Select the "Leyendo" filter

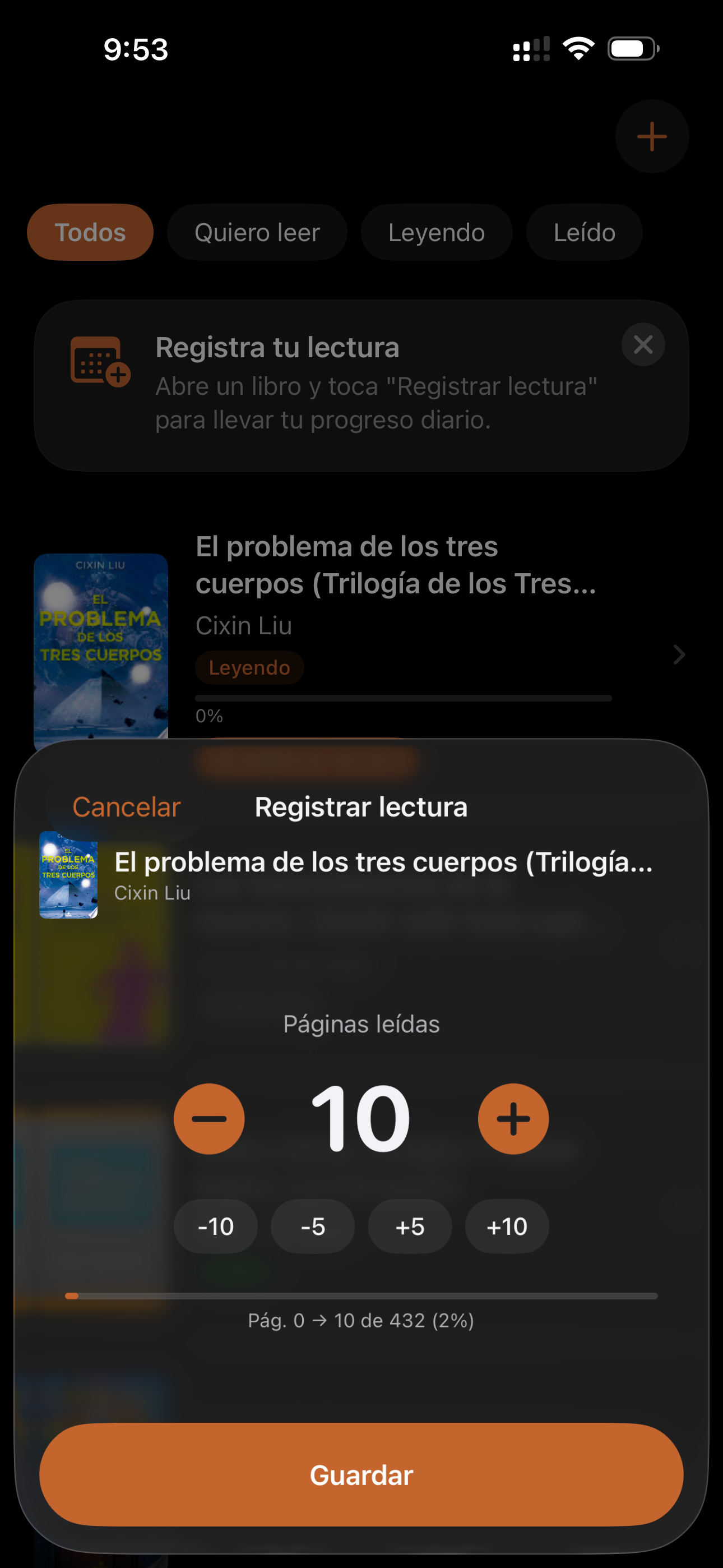[437, 232]
